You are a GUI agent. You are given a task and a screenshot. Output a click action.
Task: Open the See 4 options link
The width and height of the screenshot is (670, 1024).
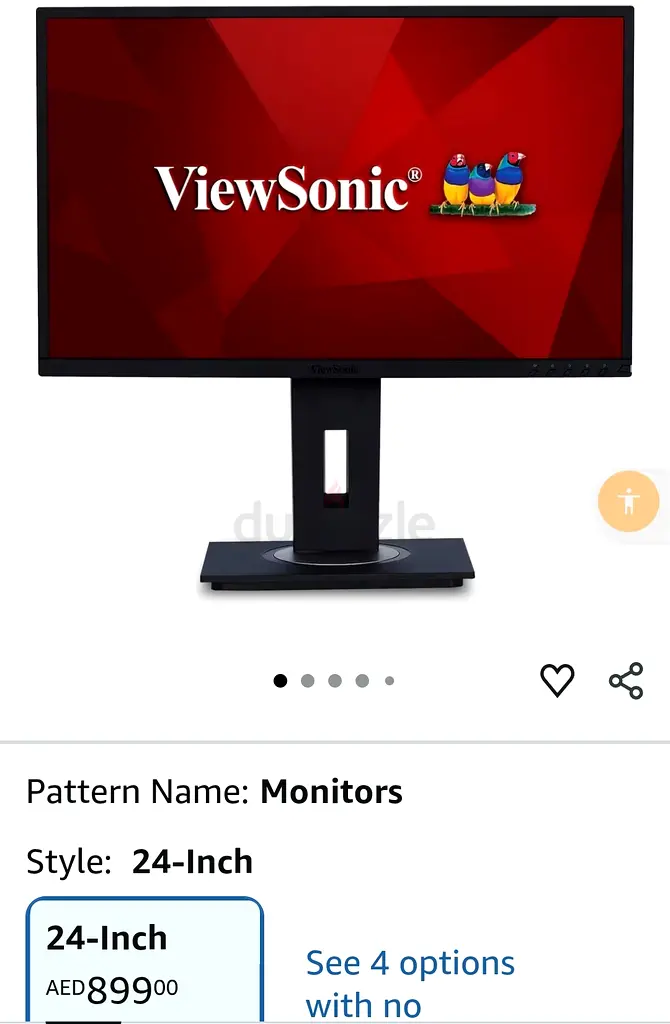(410, 982)
